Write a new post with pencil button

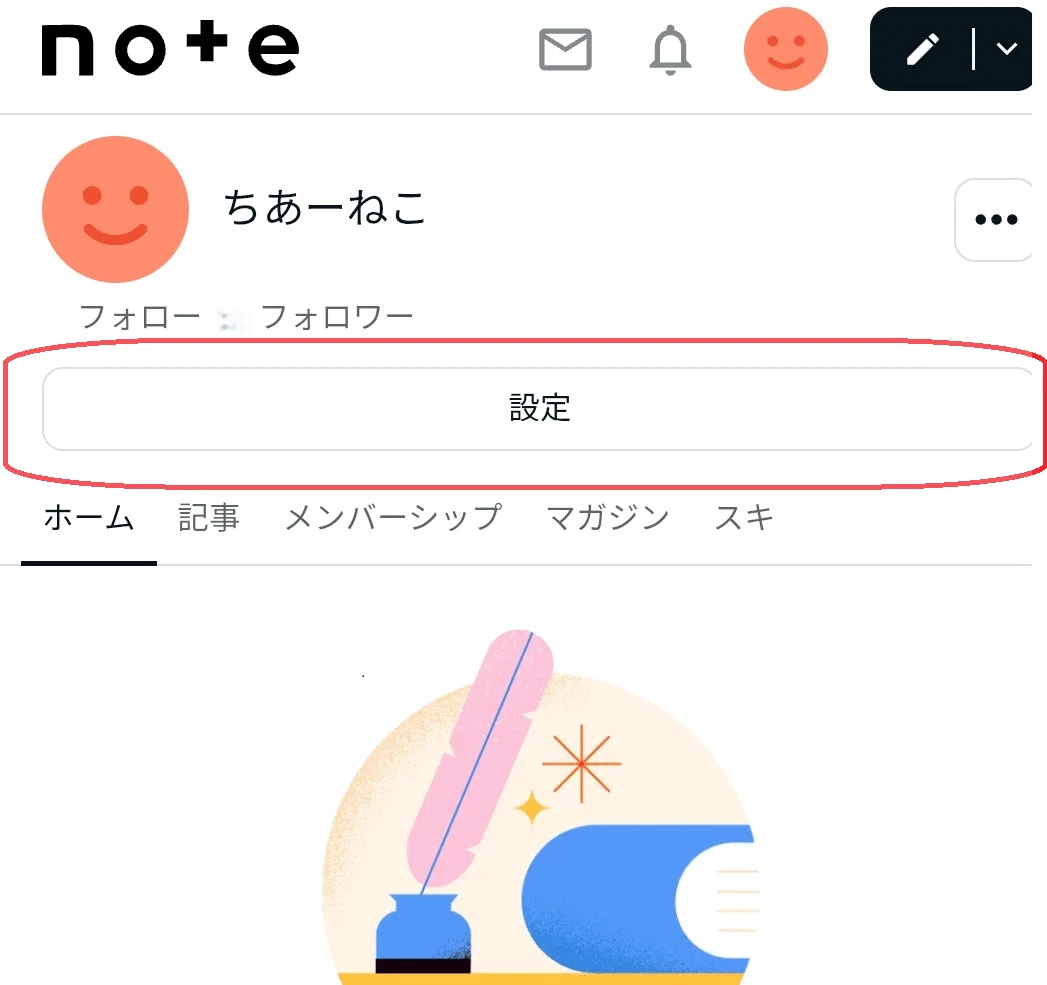(922, 49)
